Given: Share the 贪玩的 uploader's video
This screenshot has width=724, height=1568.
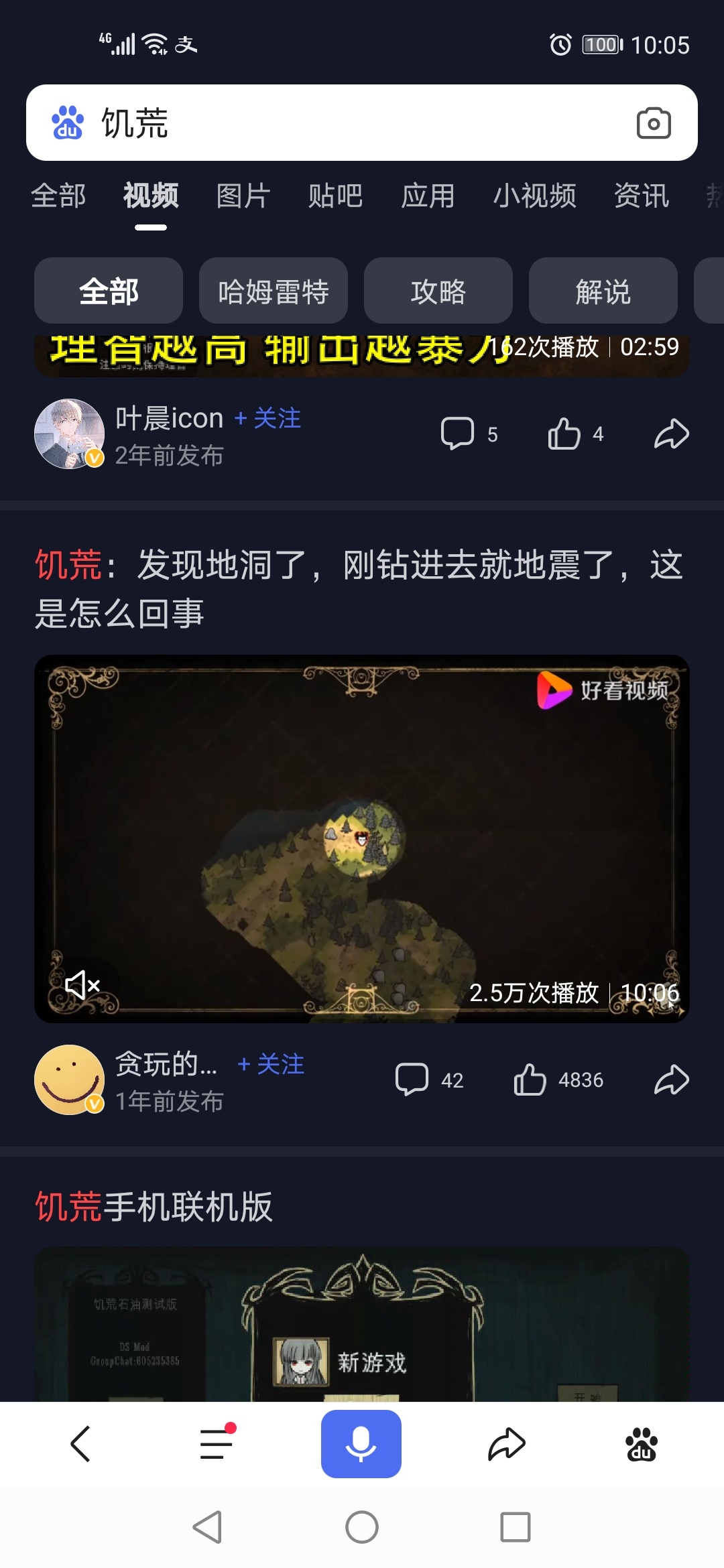Looking at the screenshot, I should [x=671, y=1080].
